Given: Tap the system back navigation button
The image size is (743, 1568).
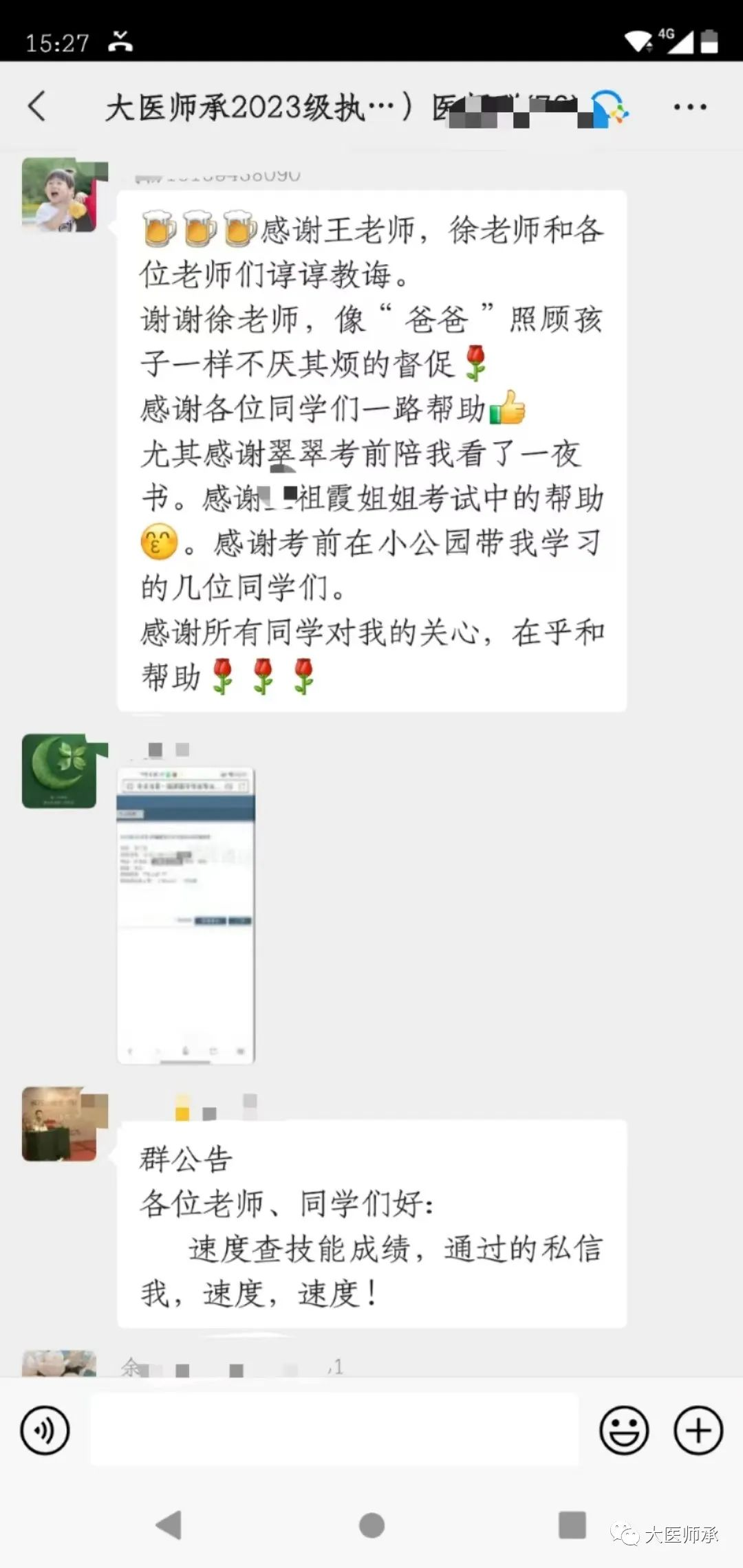Looking at the screenshot, I should pyautogui.click(x=169, y=1525).
